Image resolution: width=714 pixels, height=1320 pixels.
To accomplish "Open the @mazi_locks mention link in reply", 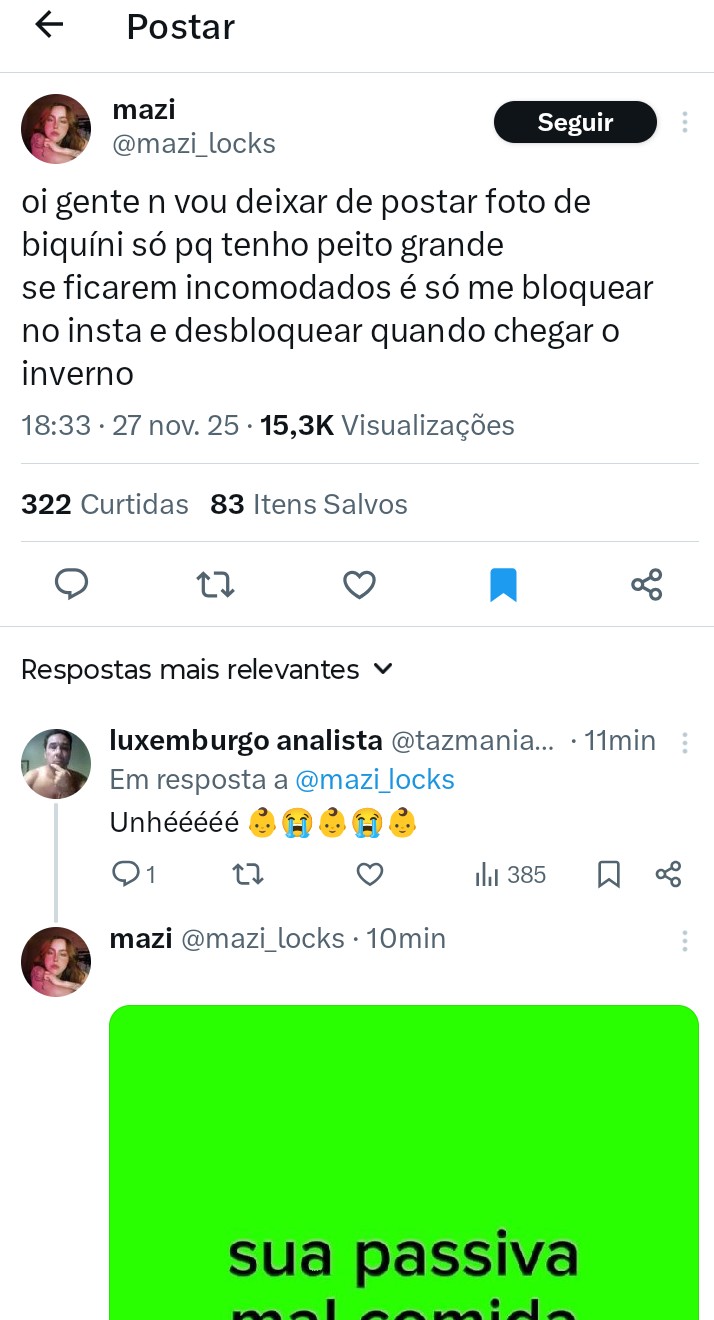I will pyautogui.click(x=375, y=780).
